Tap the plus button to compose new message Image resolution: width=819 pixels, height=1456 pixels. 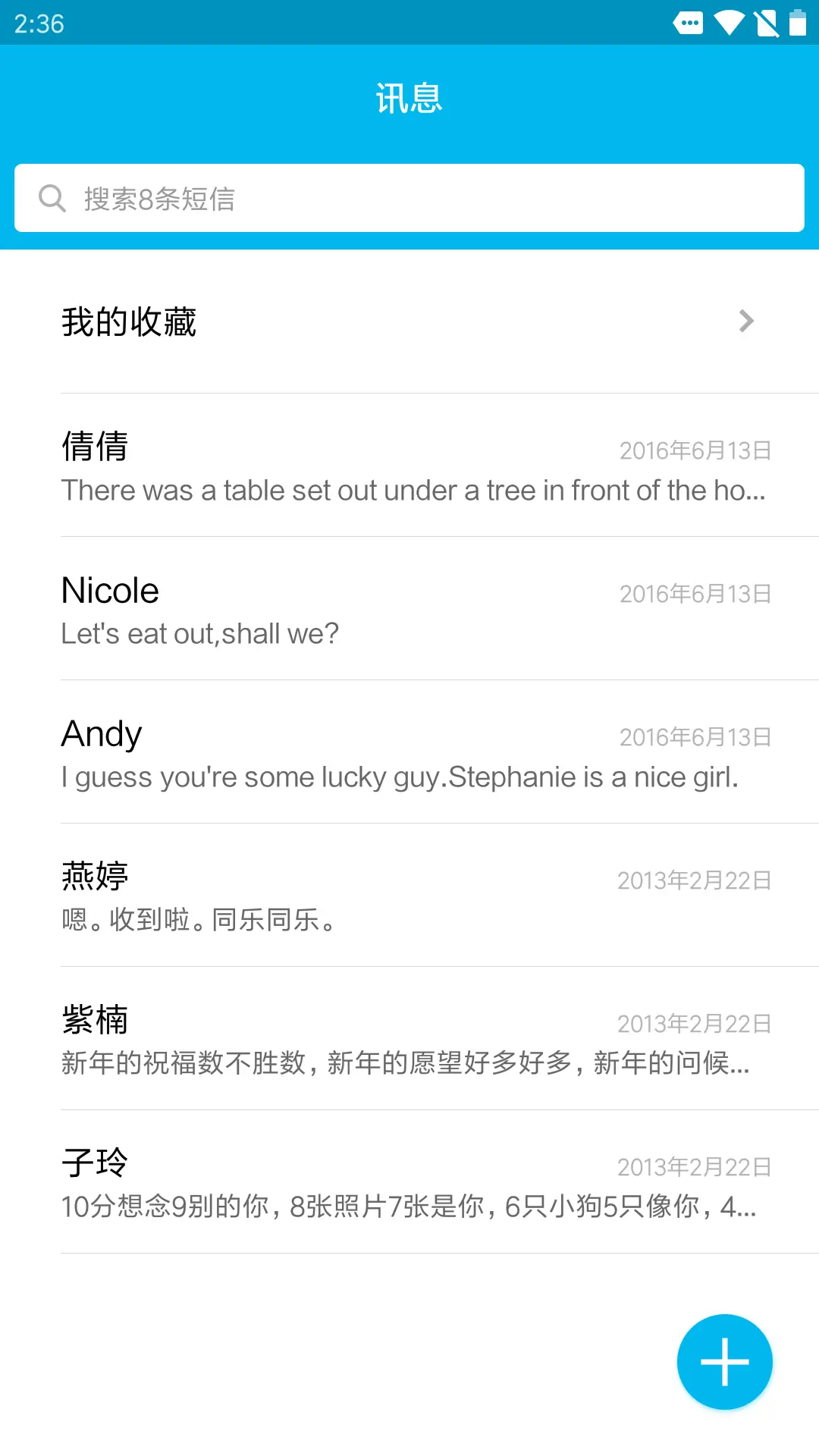click(x=723, y=1361)
